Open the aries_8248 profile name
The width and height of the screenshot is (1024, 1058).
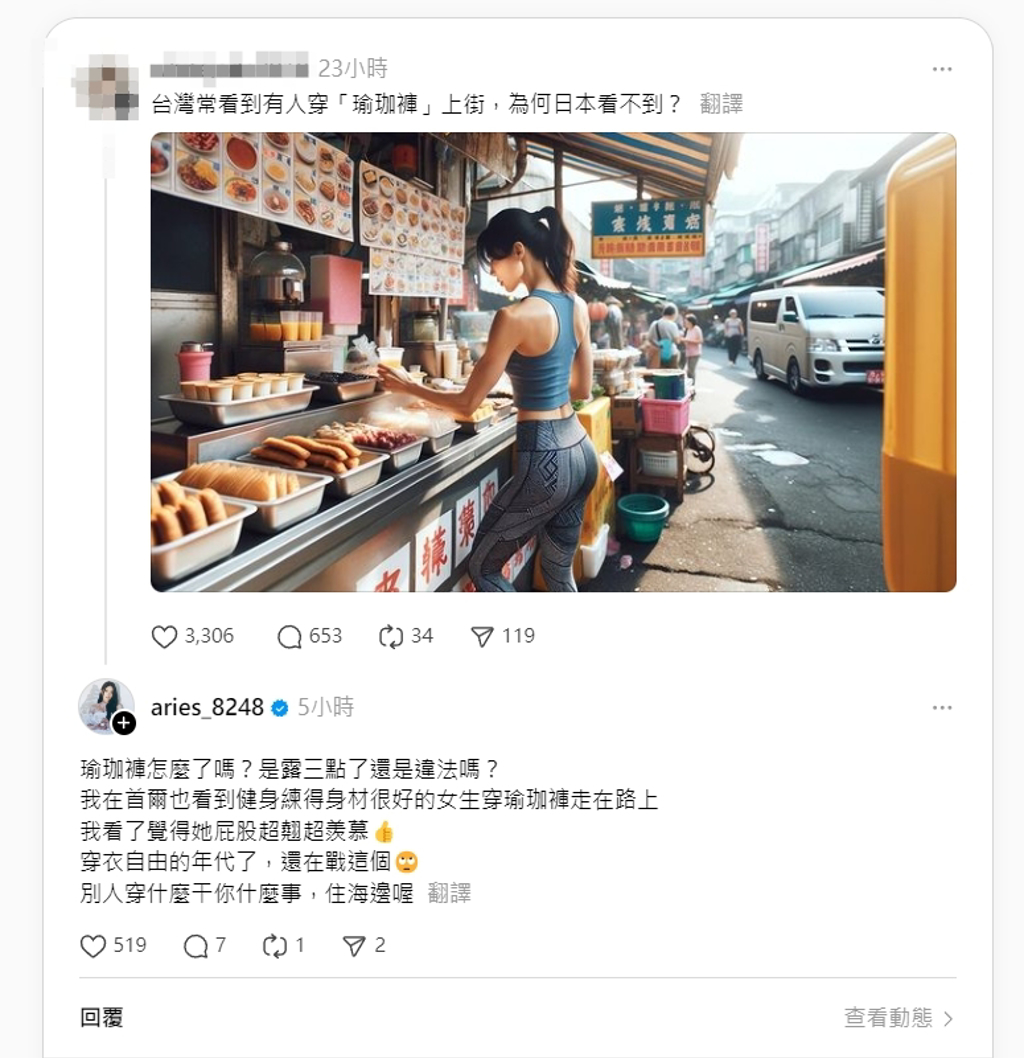click(207, 707)
